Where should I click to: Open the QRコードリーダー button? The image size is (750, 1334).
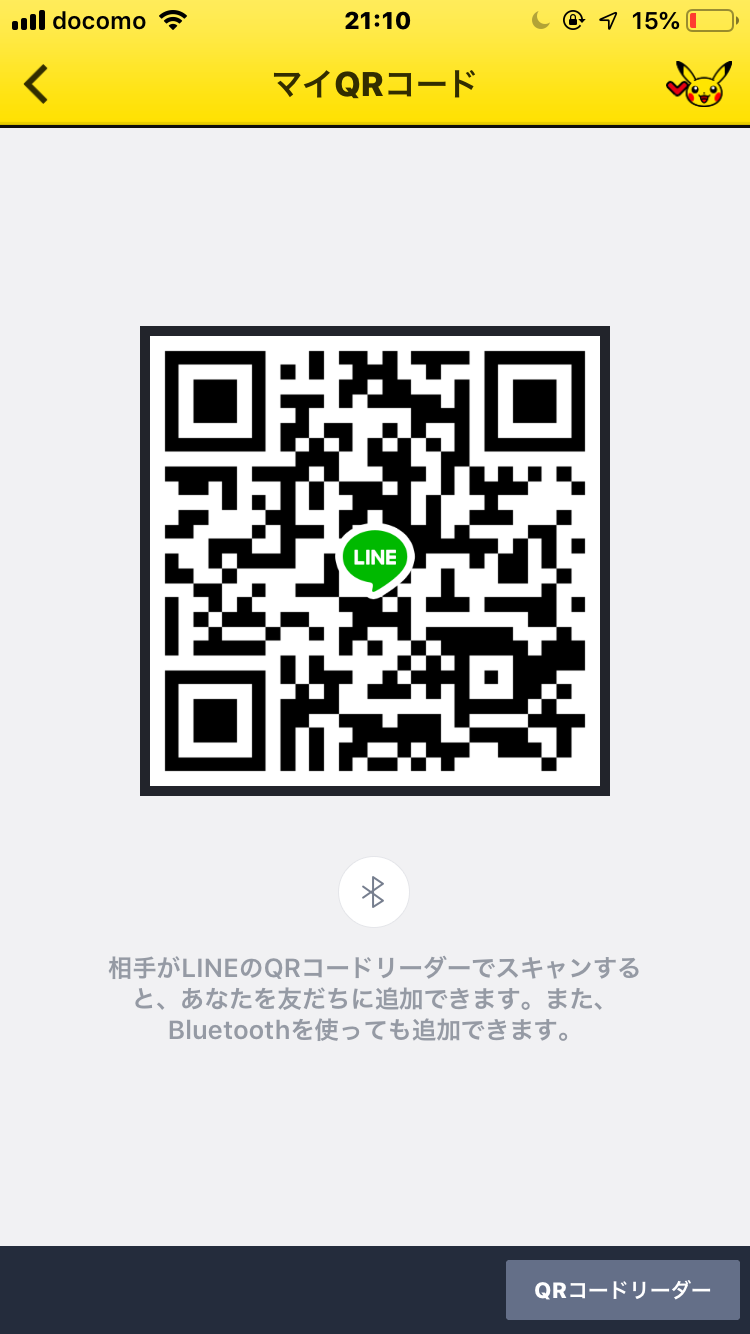click(622, 1290)
